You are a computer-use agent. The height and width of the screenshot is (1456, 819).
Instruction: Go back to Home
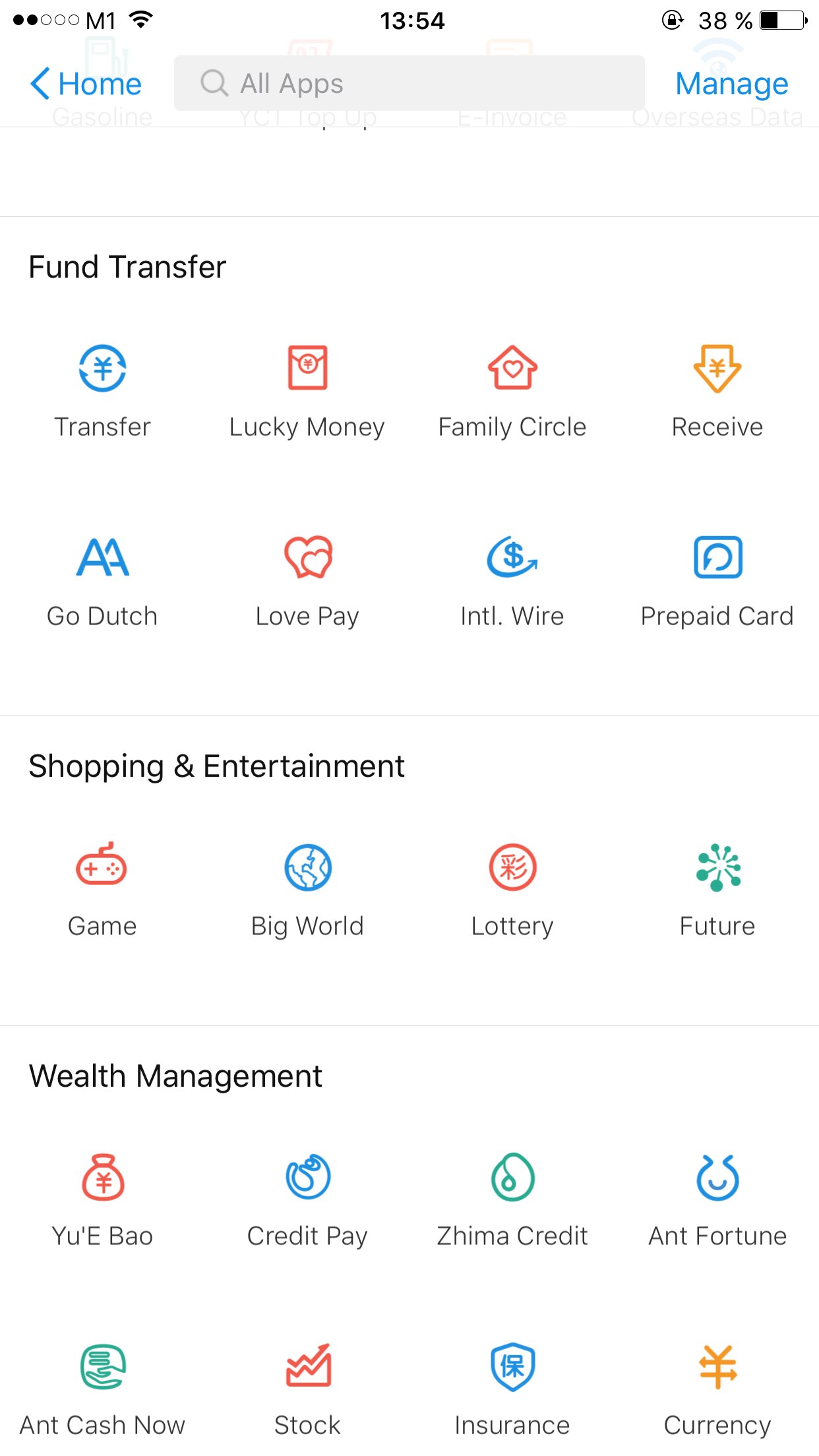coord(86,84)
